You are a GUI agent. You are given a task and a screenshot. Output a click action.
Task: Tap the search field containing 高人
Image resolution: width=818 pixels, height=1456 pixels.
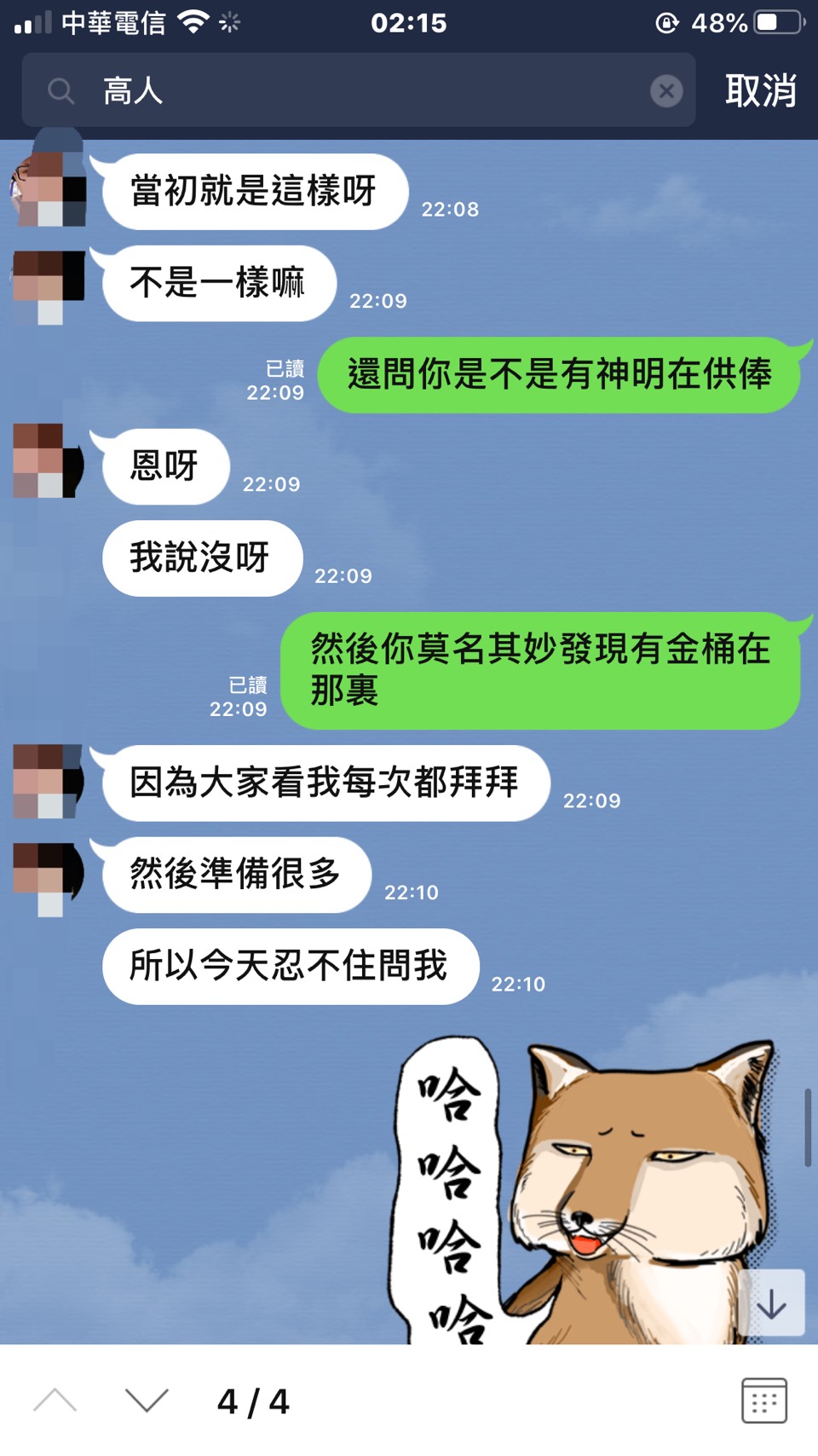point(358,90)
